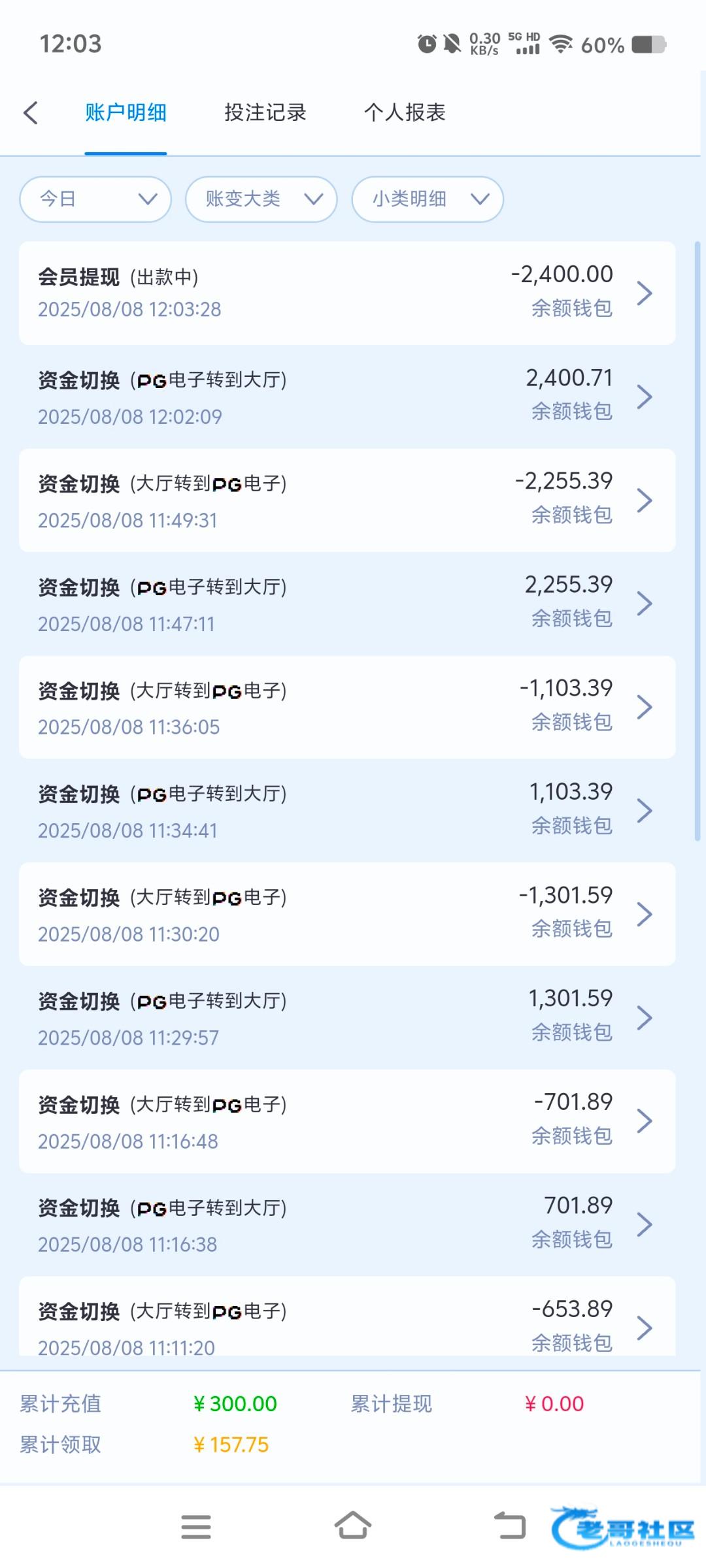Open the 会员提现 -2,400.00 record
The width and height of the screenshot is (706, 1568).
347,293
